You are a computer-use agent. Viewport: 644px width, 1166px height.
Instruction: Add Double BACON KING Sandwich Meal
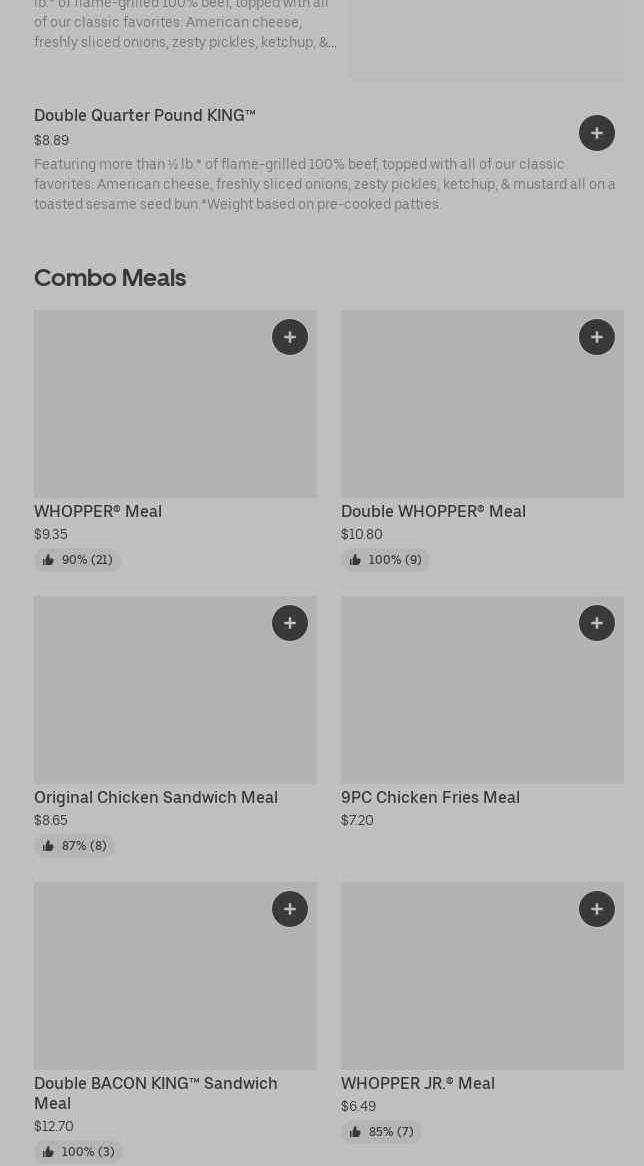[x=290, y=909]
